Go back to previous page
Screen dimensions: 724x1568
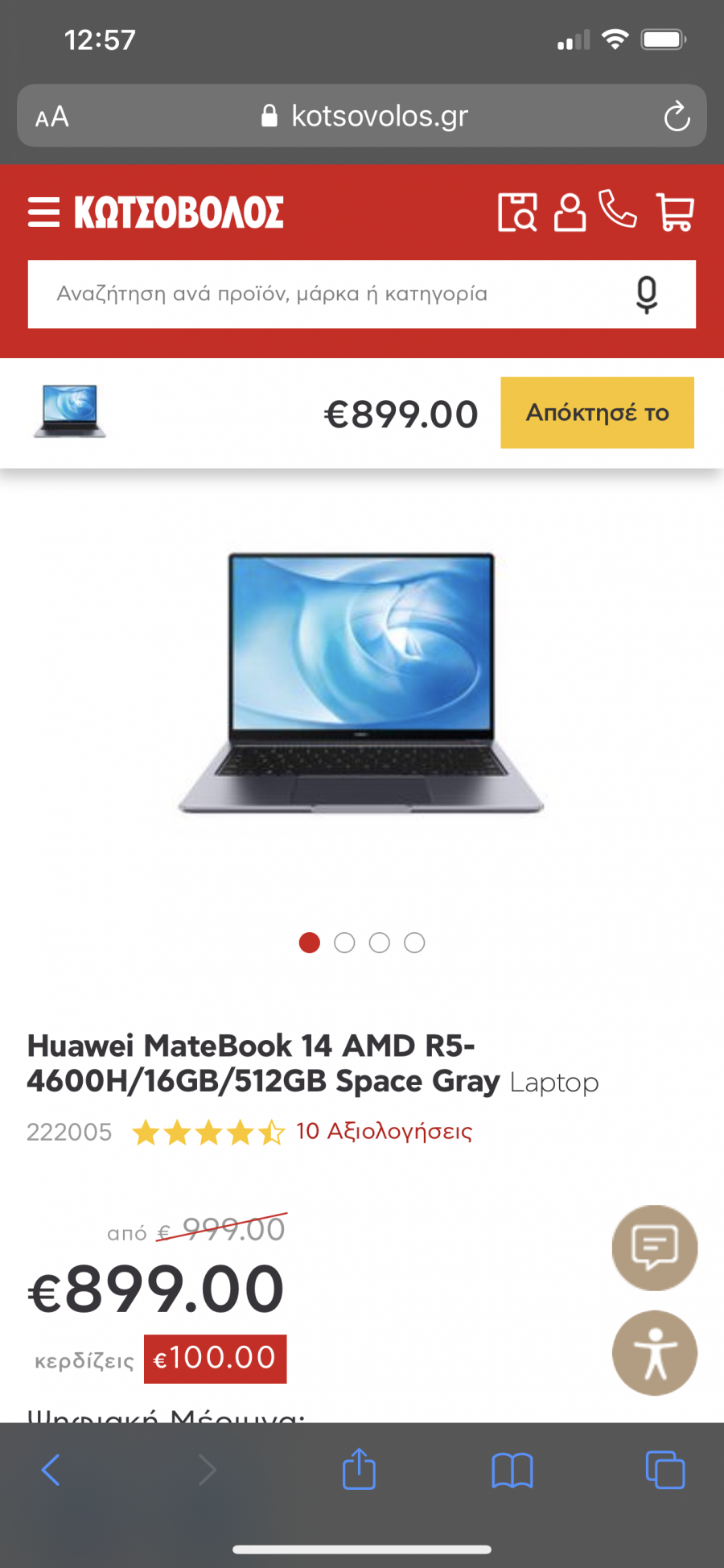coord(51,1470)
